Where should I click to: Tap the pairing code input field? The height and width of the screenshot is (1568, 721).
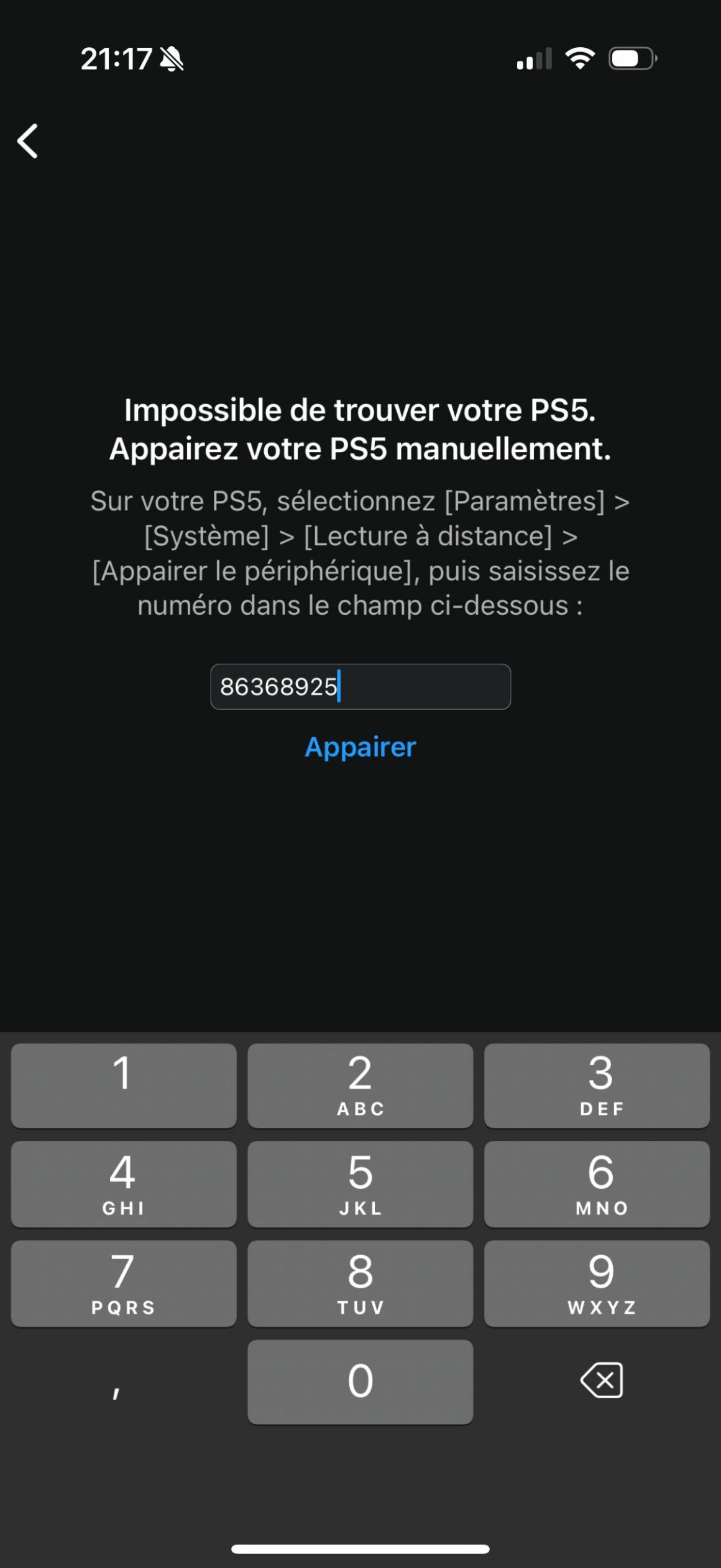(x=360, y=687)
